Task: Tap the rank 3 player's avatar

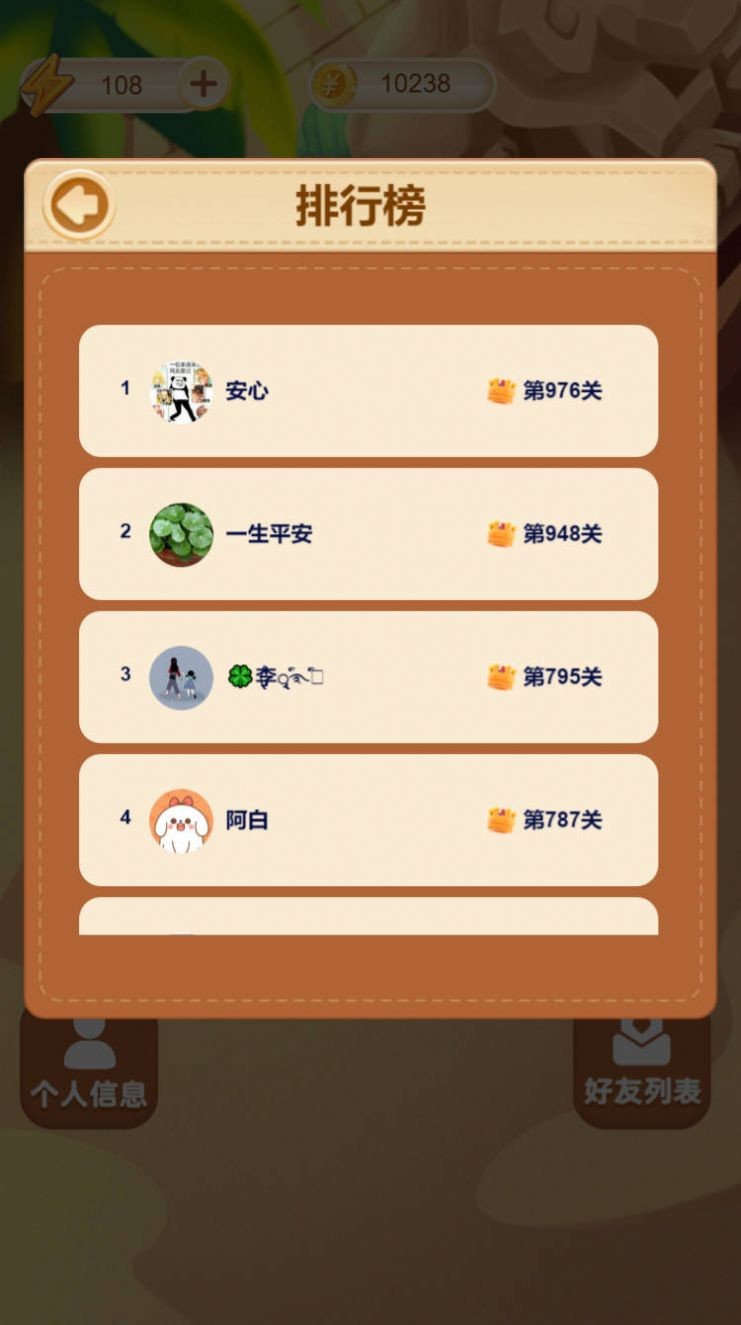Action: [x=182, y=677]
